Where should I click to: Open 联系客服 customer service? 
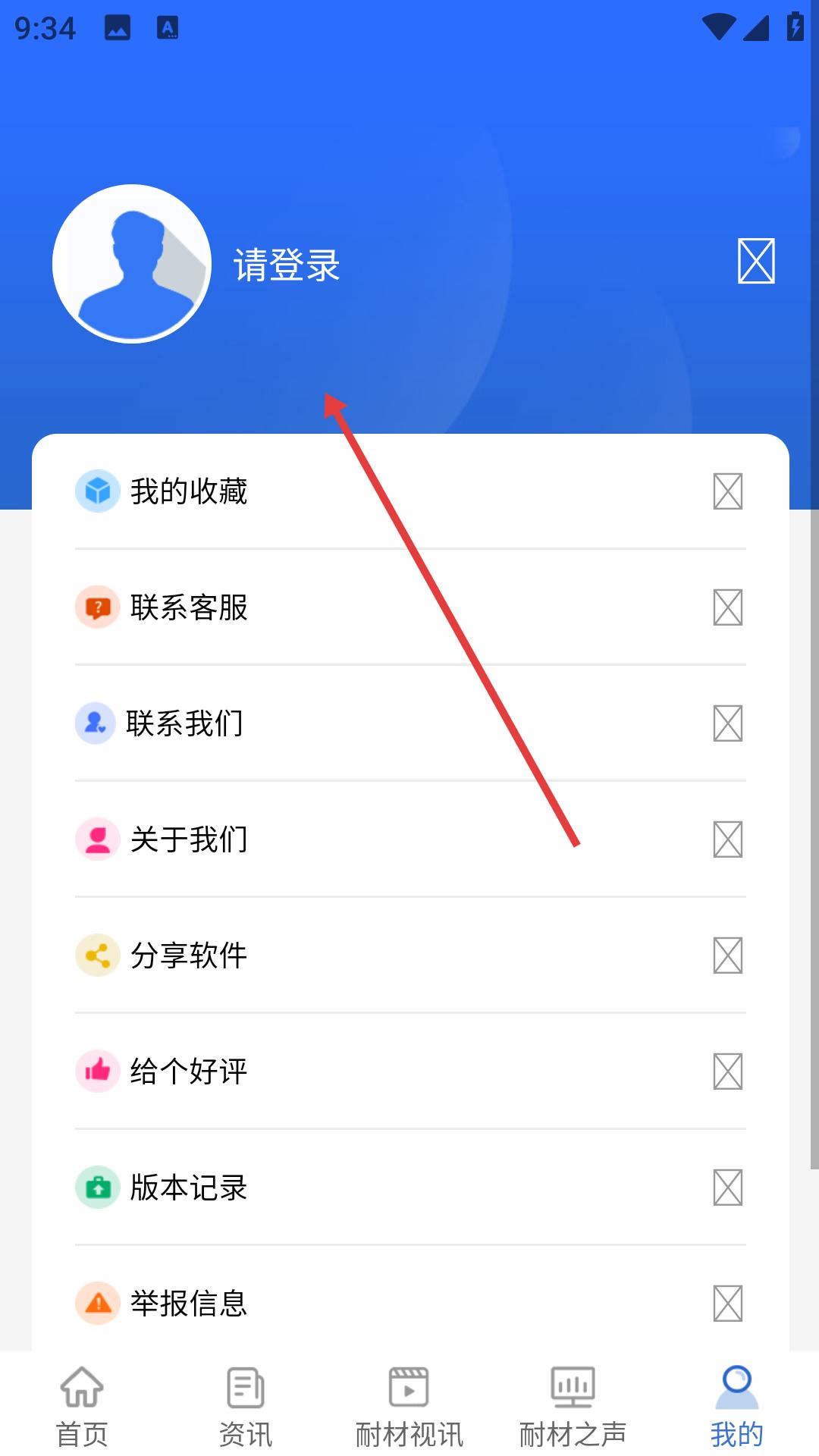(x=409, y=607)
